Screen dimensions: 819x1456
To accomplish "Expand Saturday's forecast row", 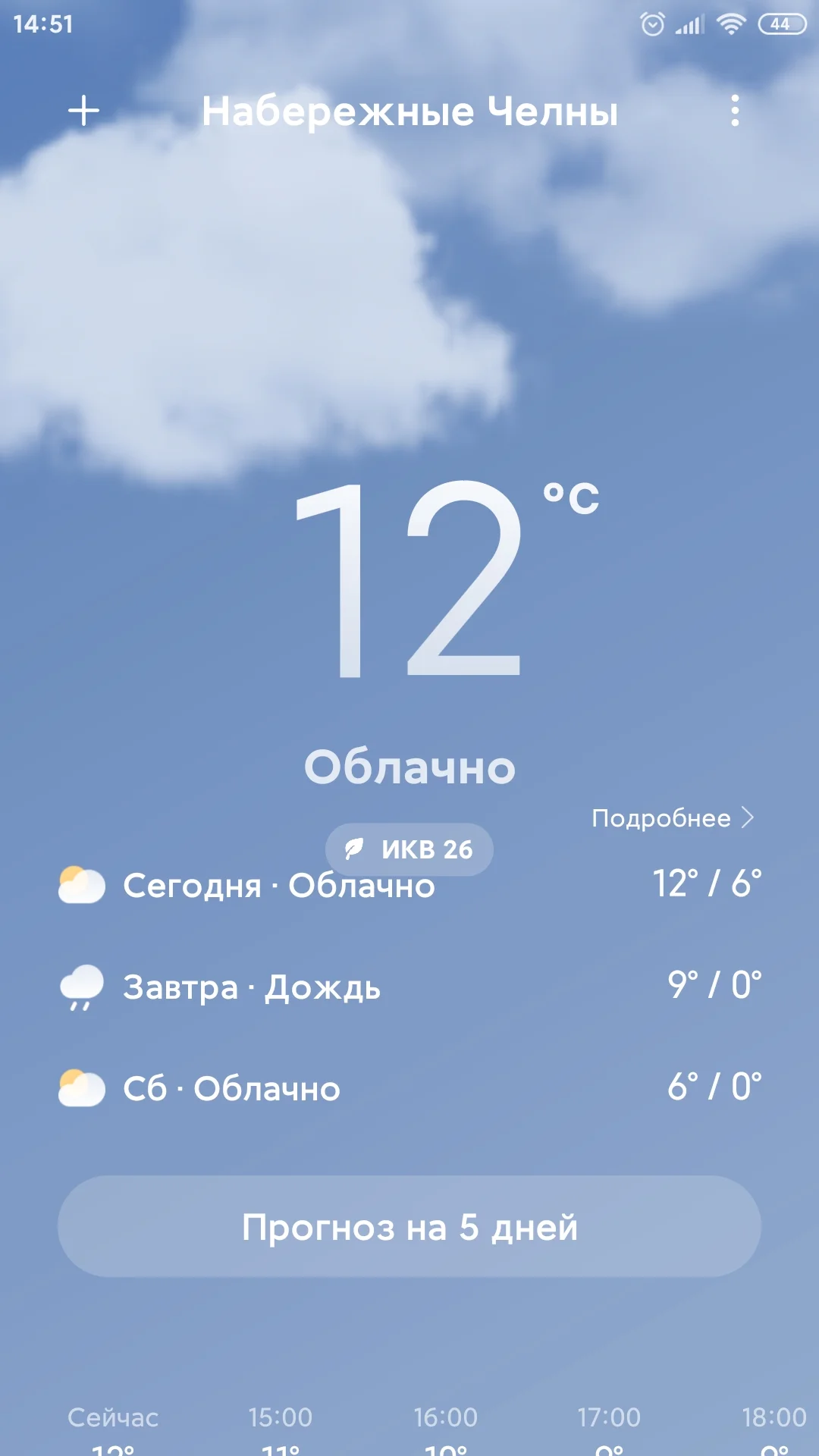I will [409, 1089].
